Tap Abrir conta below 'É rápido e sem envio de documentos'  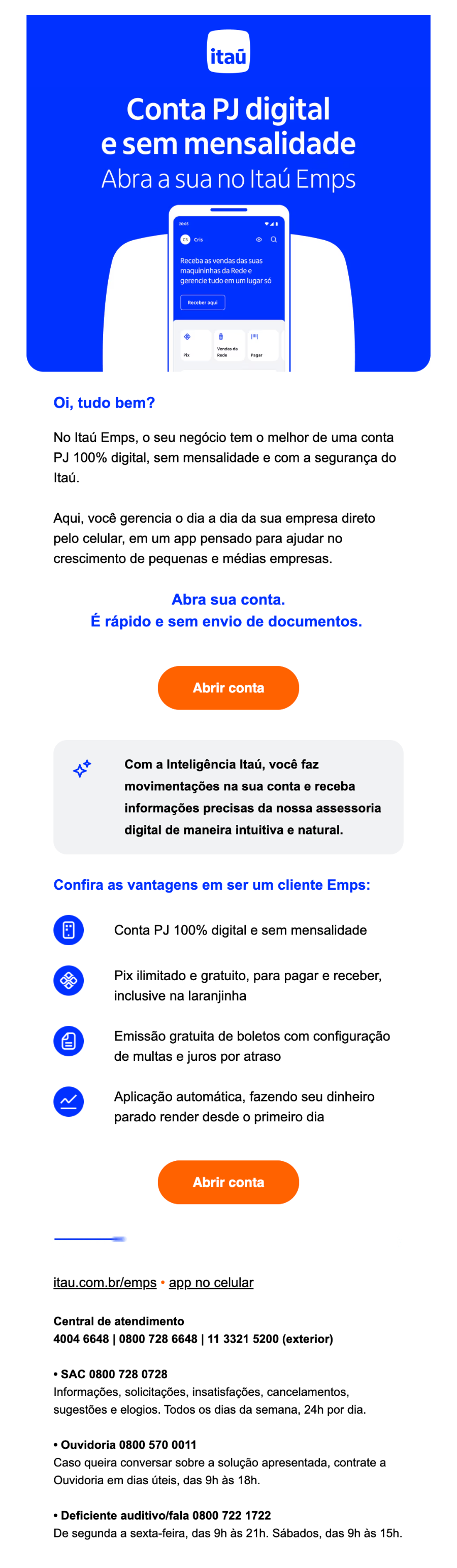228,687
